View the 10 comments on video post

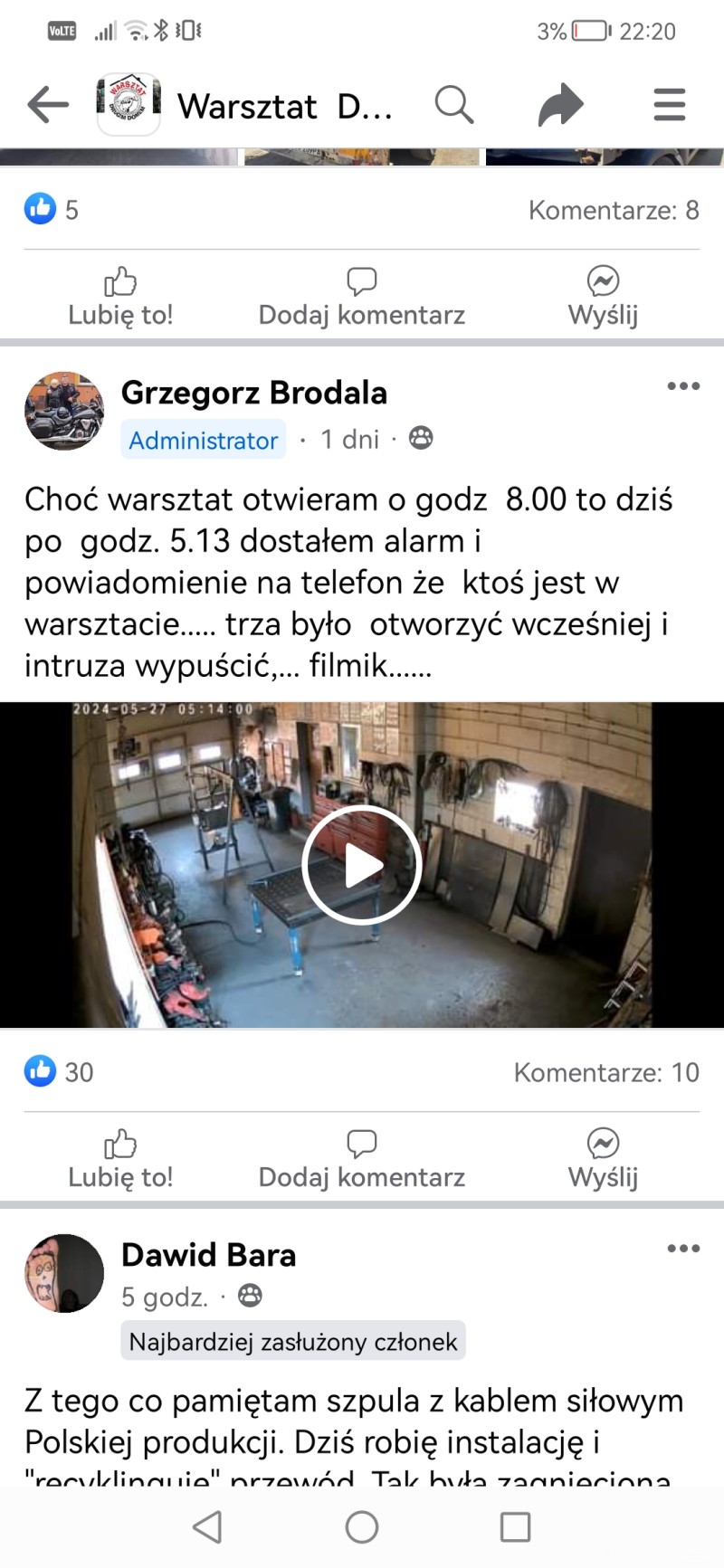[x=605, y=1072]
